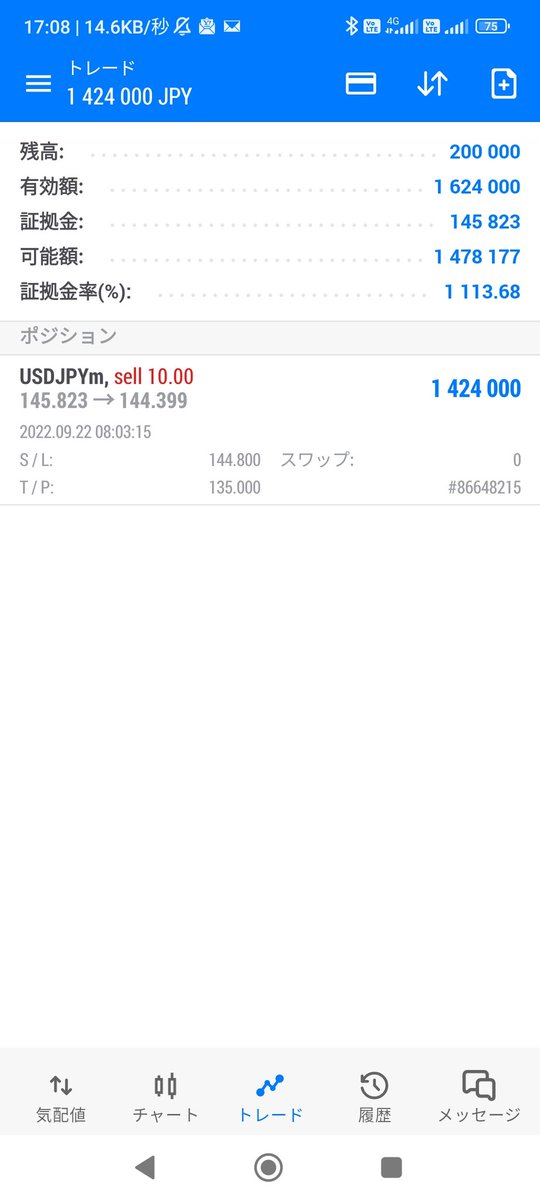Viewport: 540px width, 1200px height.
Task: Switch to the チャート tab
Action: [x=165, y=1098]
